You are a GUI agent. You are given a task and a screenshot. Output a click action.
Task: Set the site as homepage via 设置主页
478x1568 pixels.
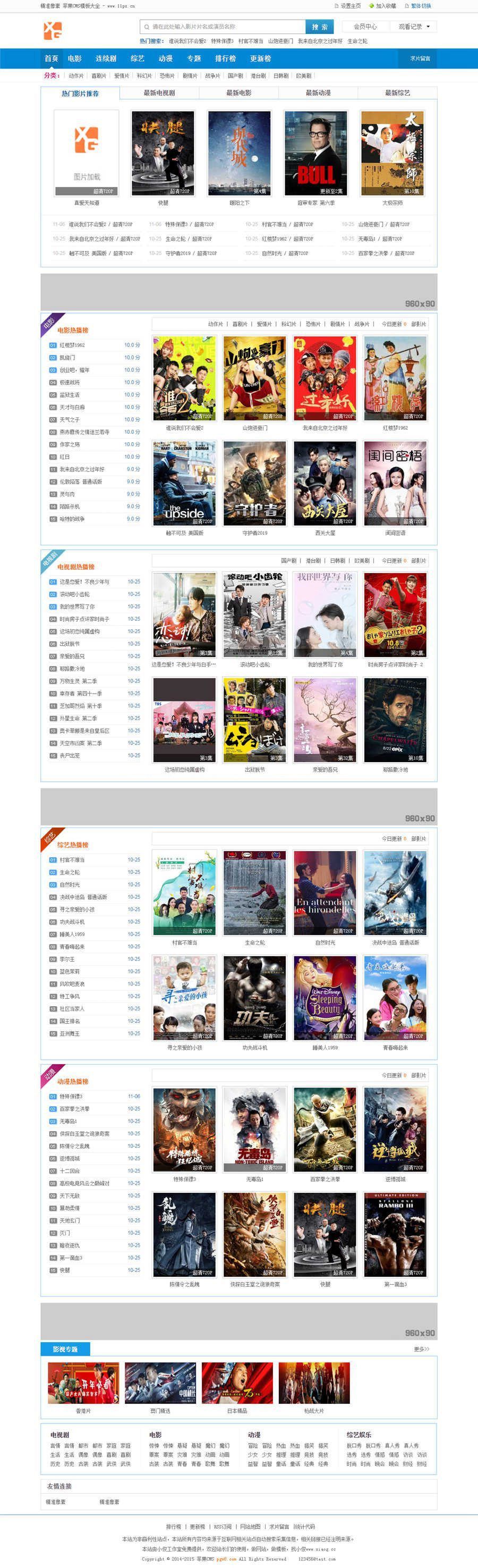pos(351,6)
